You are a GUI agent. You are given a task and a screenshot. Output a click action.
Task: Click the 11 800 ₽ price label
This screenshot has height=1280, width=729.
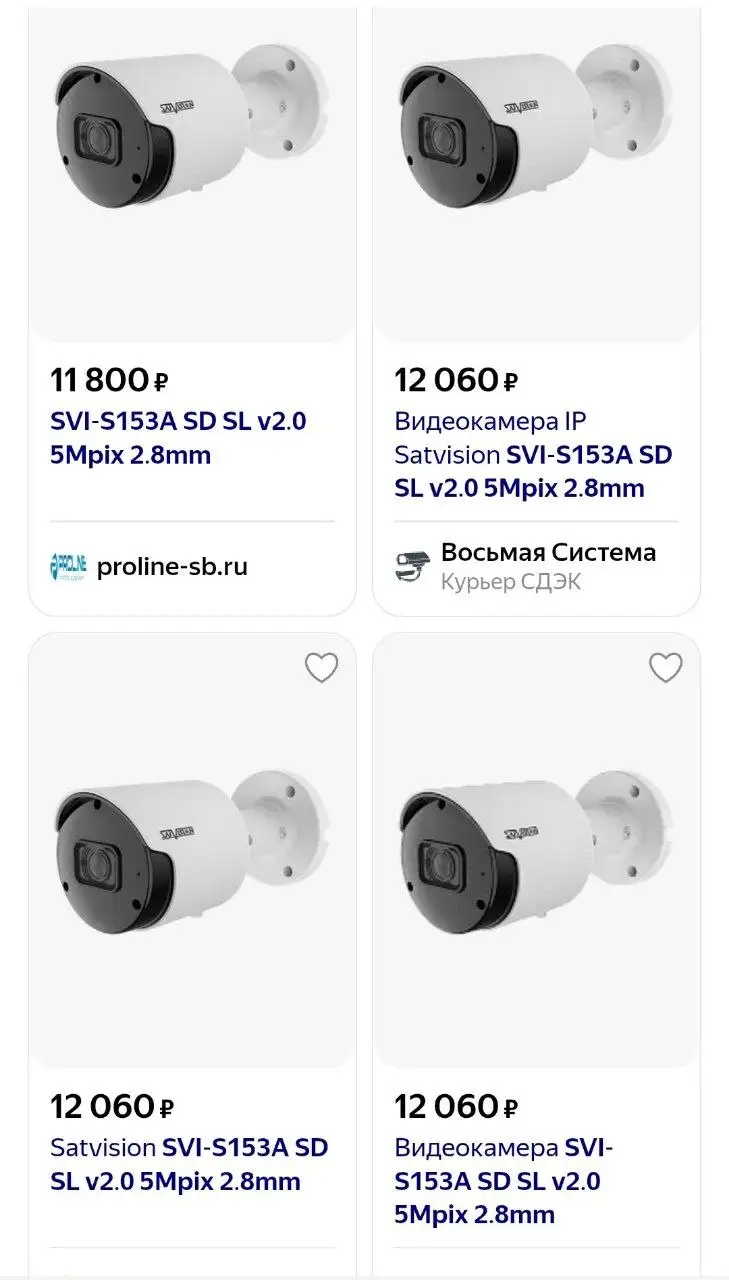tap(110, 380)
